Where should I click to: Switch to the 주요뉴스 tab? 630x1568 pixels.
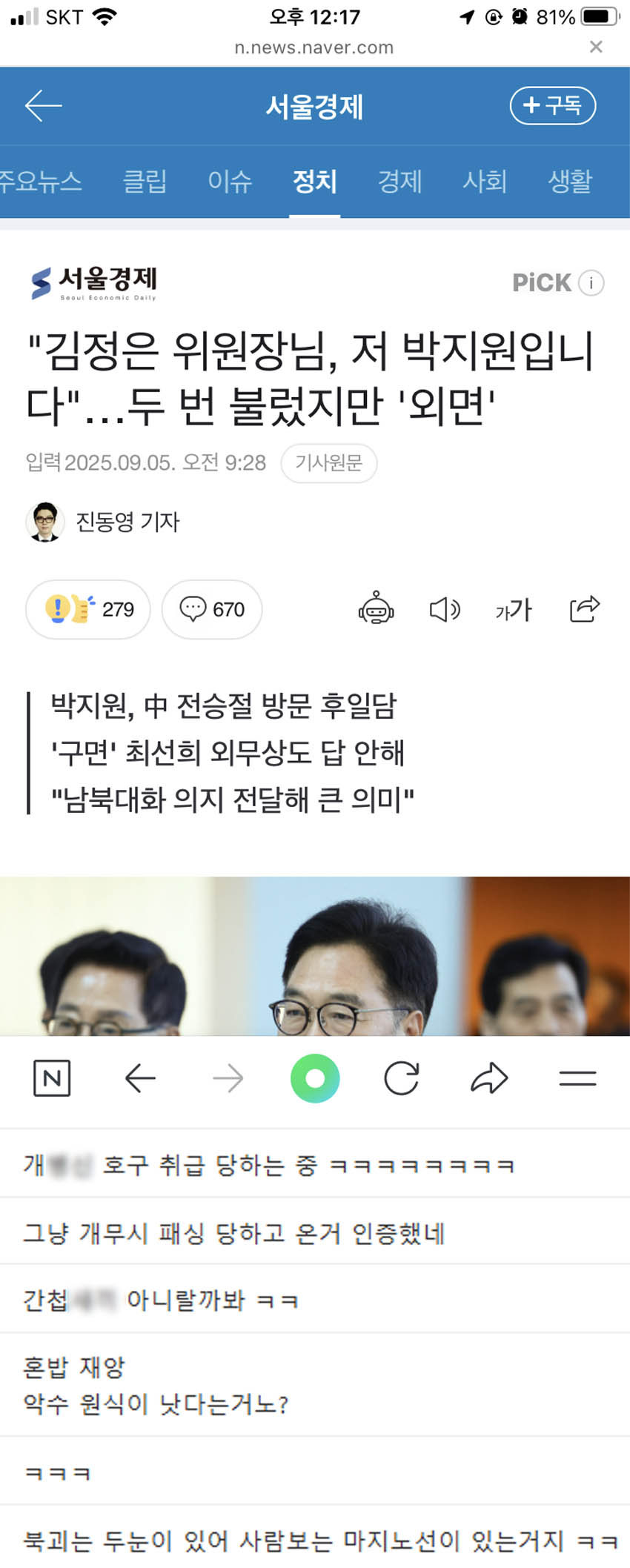tap(41, 181)
